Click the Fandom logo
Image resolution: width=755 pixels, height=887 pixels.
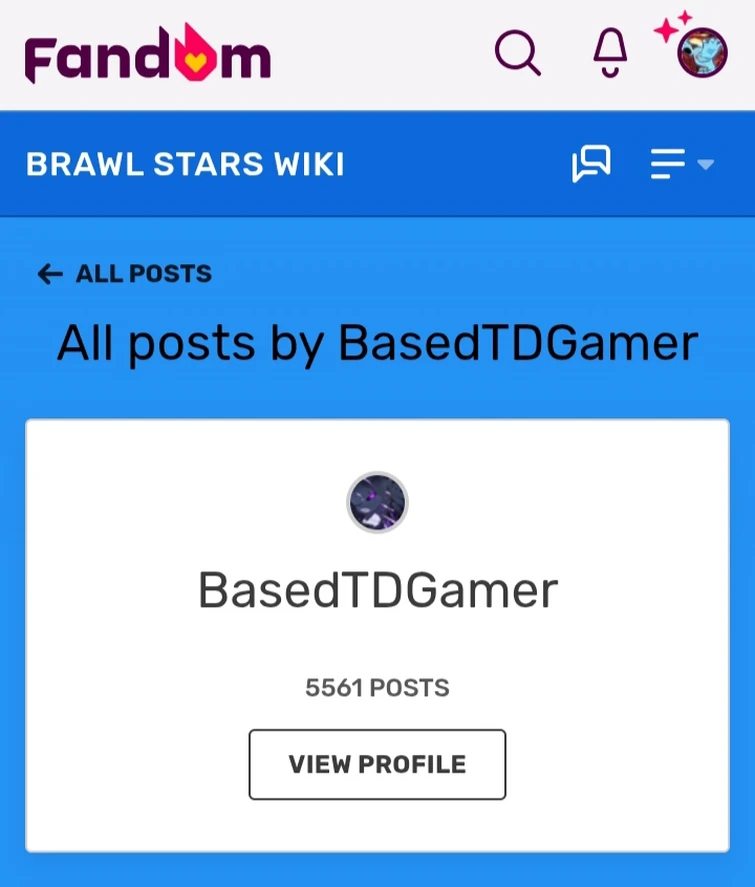[146, 53]
